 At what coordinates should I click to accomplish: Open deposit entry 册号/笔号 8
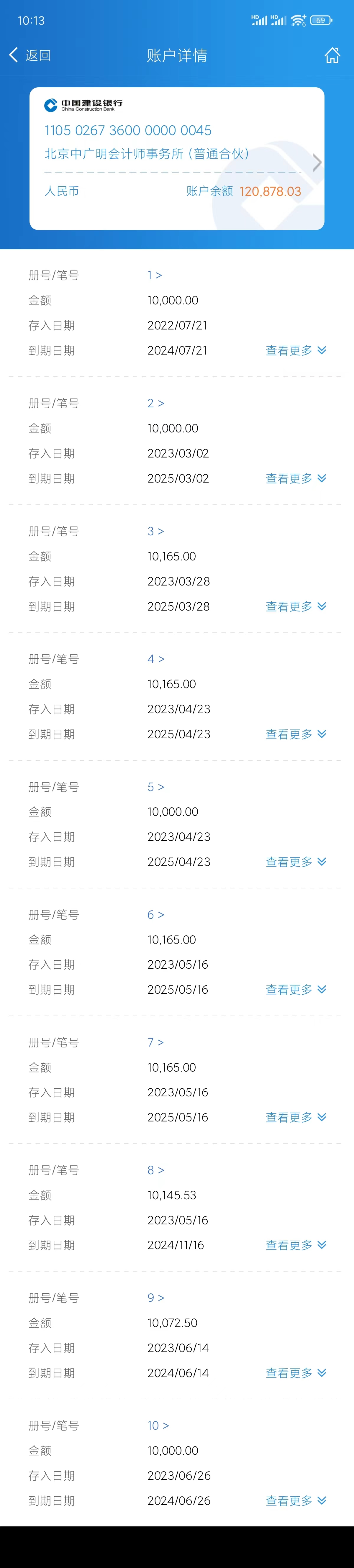(x=155, y=1170)
